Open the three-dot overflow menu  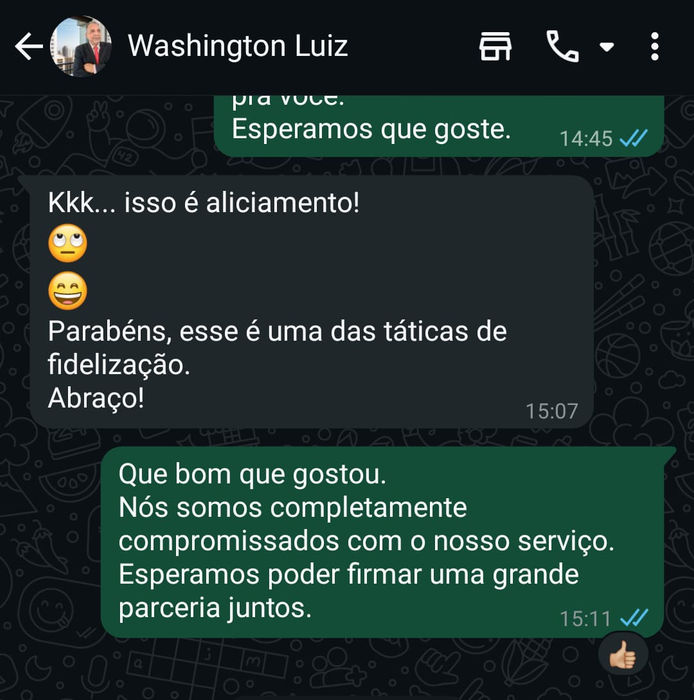point(654,46)
